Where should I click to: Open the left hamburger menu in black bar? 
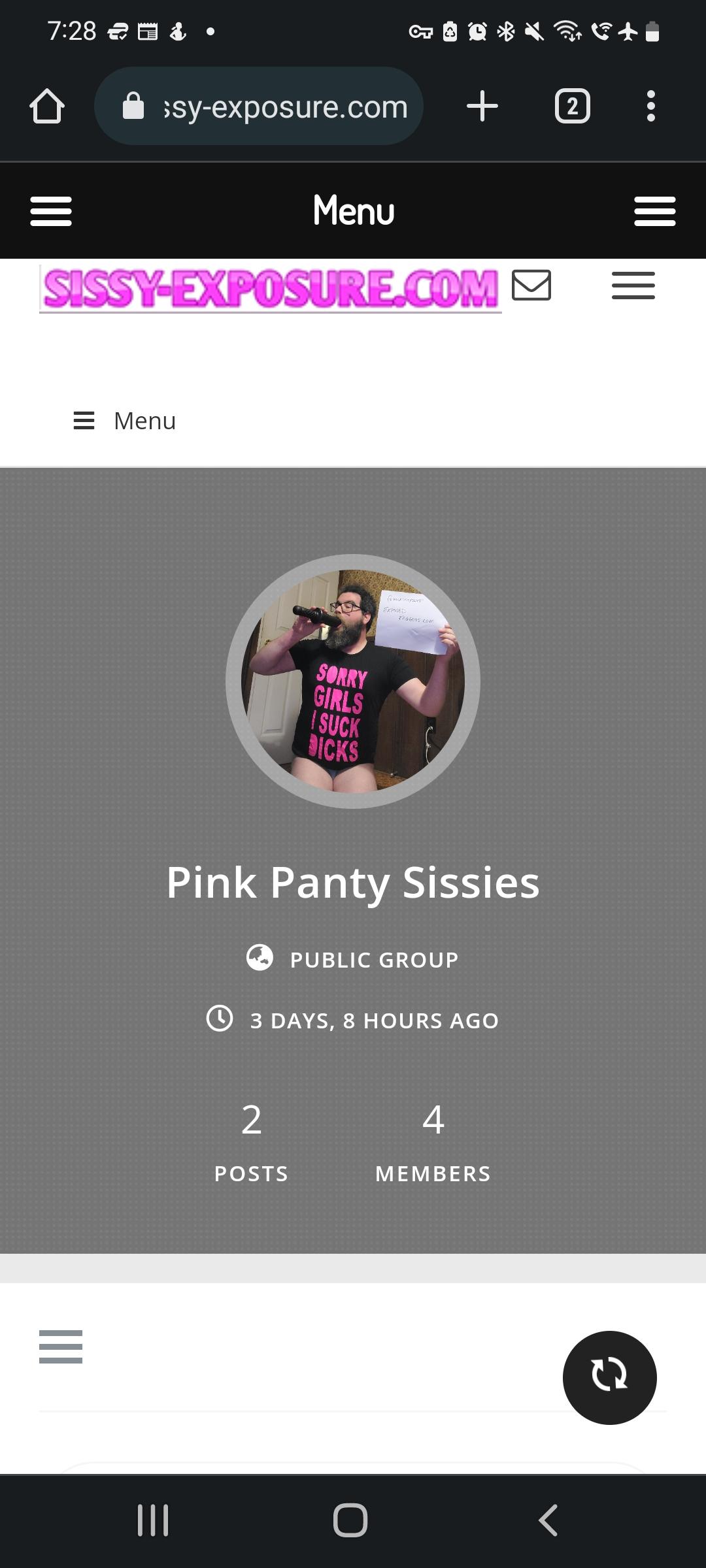point(51,211)
